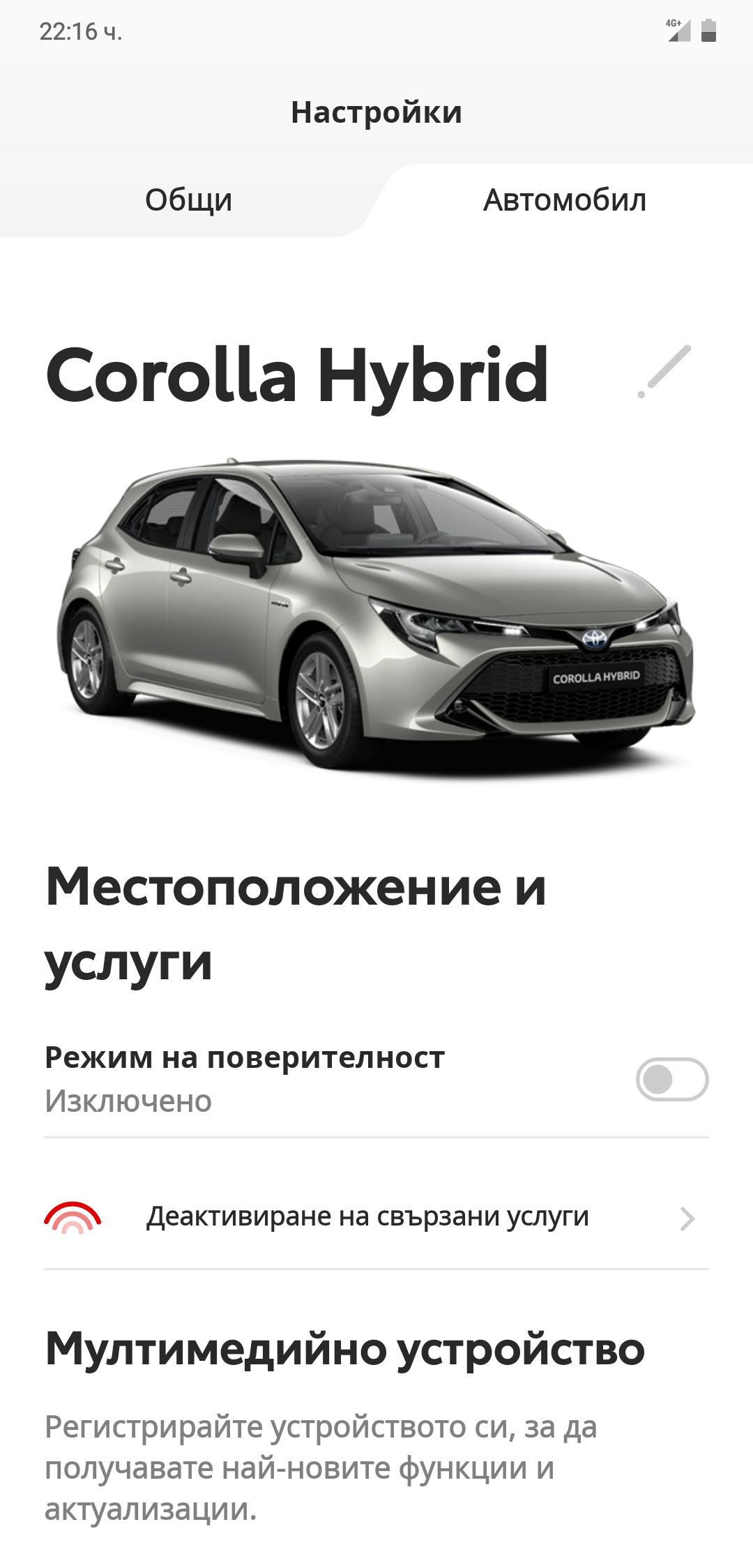The height and width of the screenshot is (1568, 753).
Task: Select the Автомобил tab
Action: pyautogui.click(x=565, y=200)
